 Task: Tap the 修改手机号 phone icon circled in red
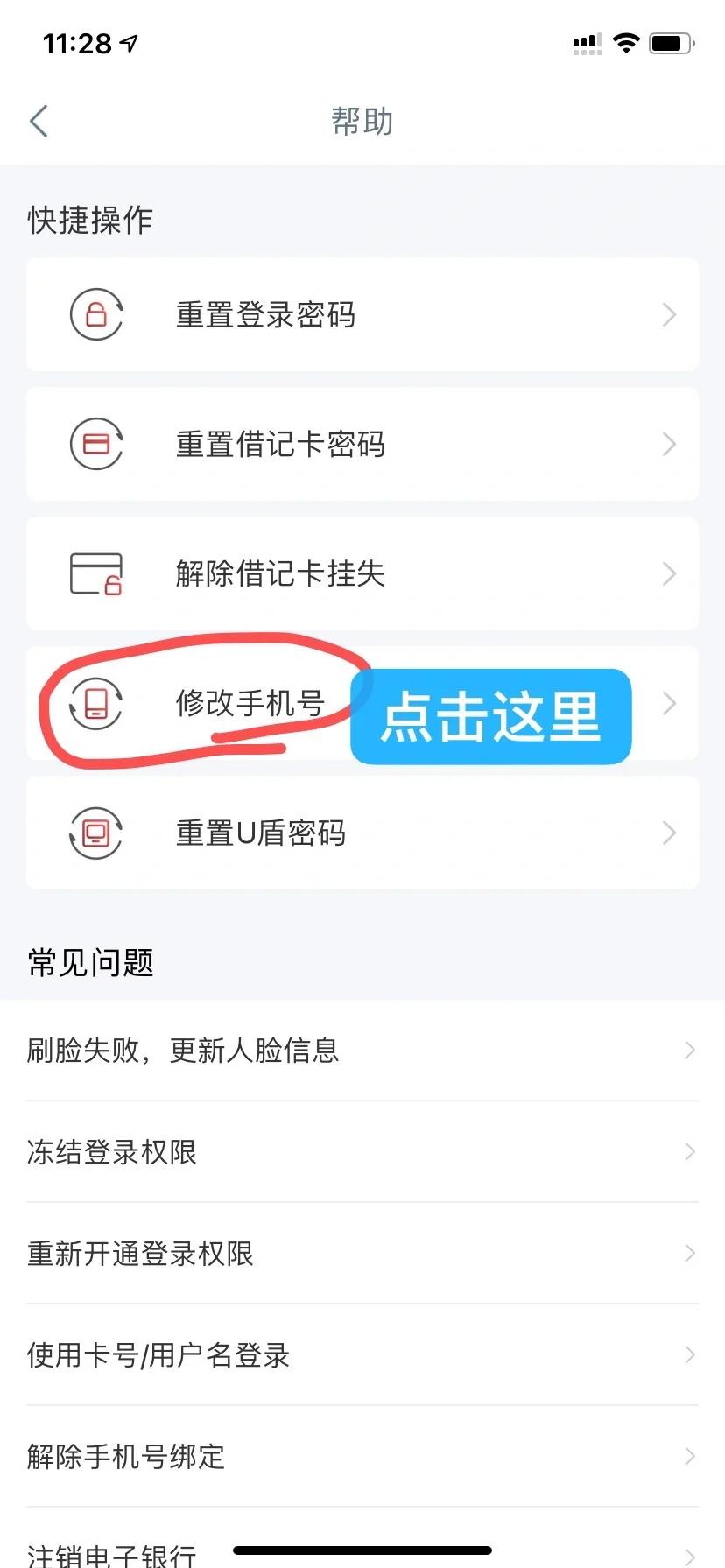click(96, 703)
